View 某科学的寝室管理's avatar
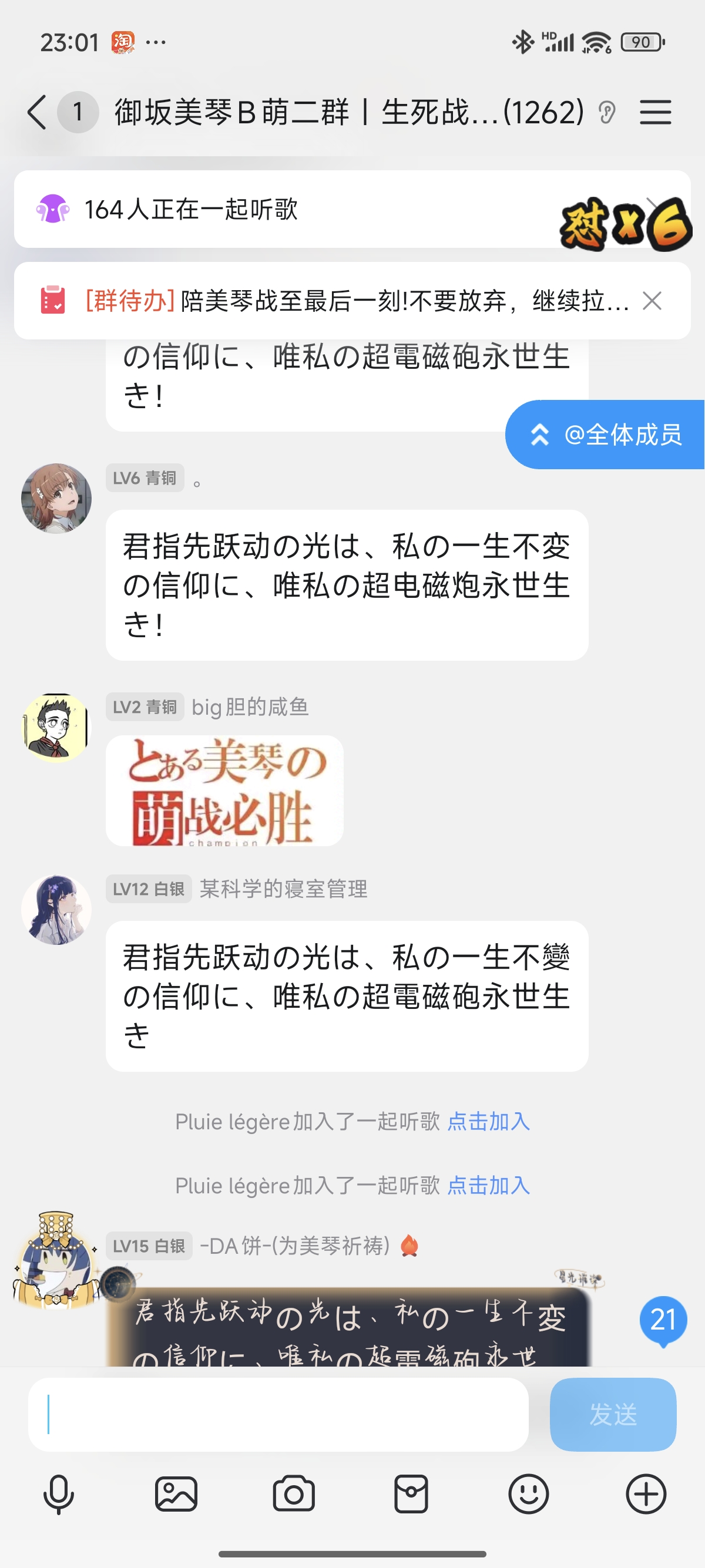The image size is (705, 1568). point(56,910)
